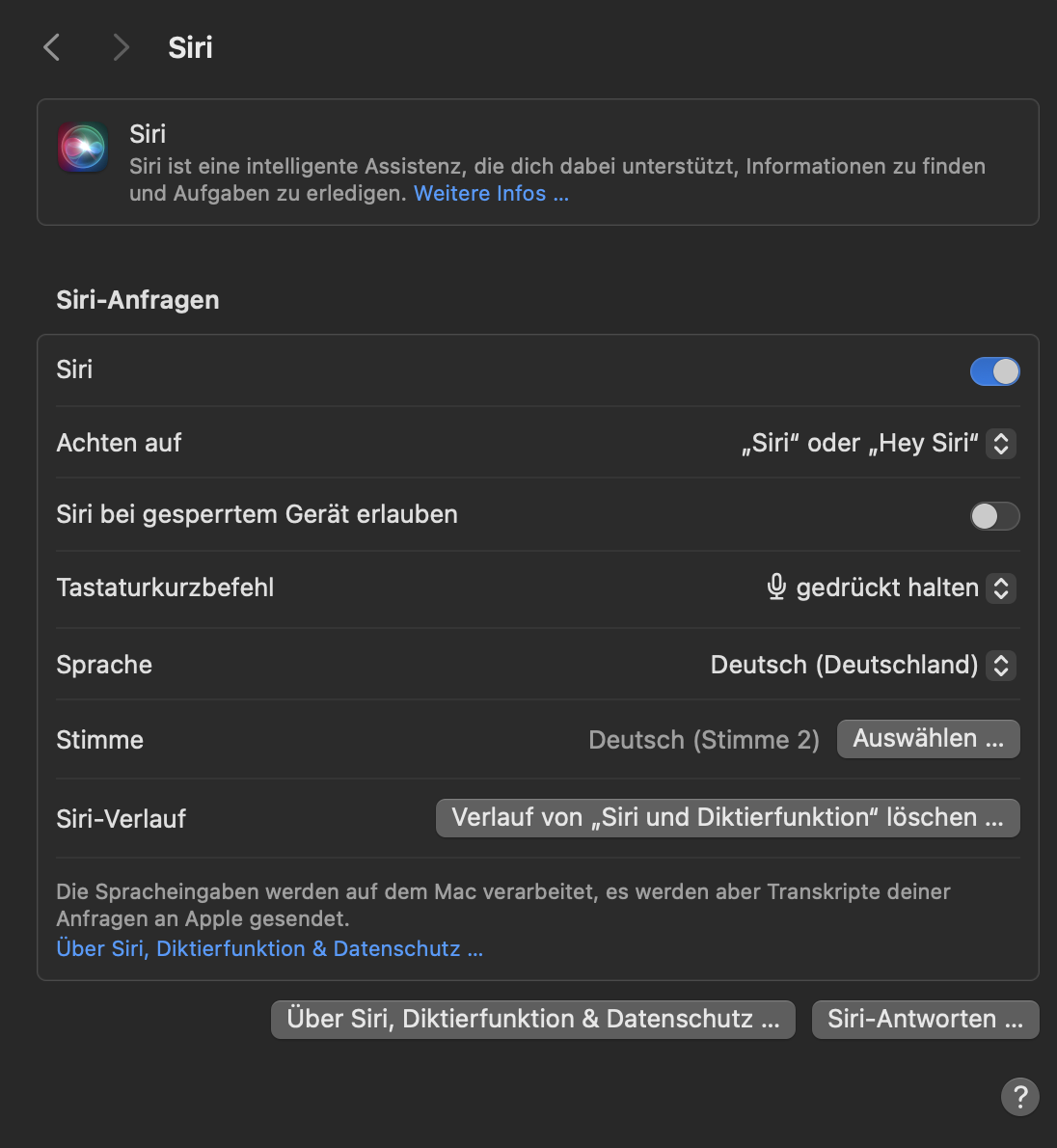
Task: Delete the Siri und Diktierfunktion Verlauf
Action: tap(727, 818)
